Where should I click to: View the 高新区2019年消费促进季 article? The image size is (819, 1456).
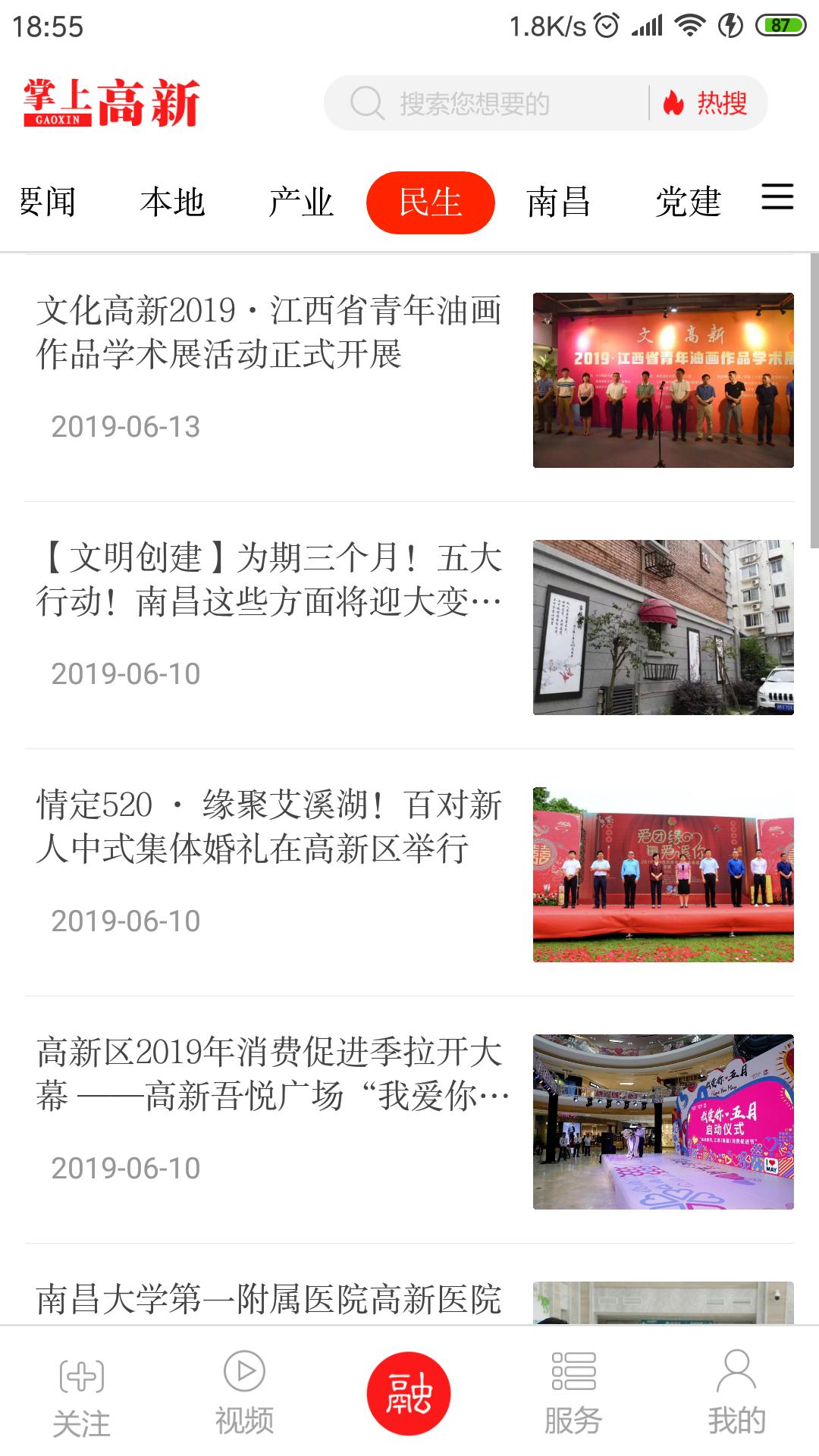[269, 1074]
